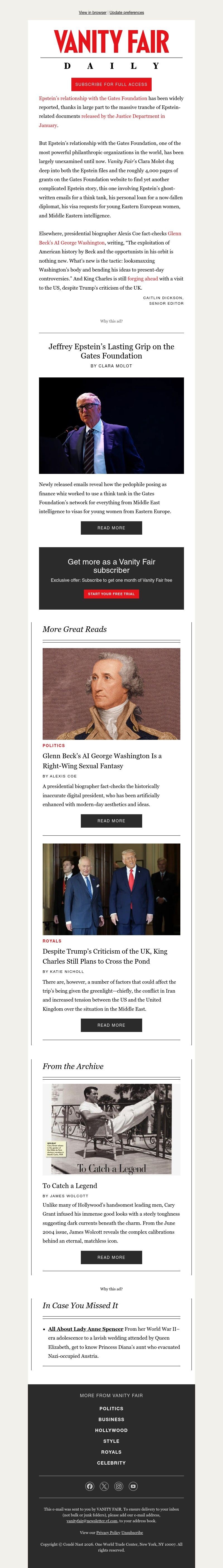Viewport: 223px width, 1568px height.
Task: Read more on King Charles's US trip
Action: pos(111,1025)
